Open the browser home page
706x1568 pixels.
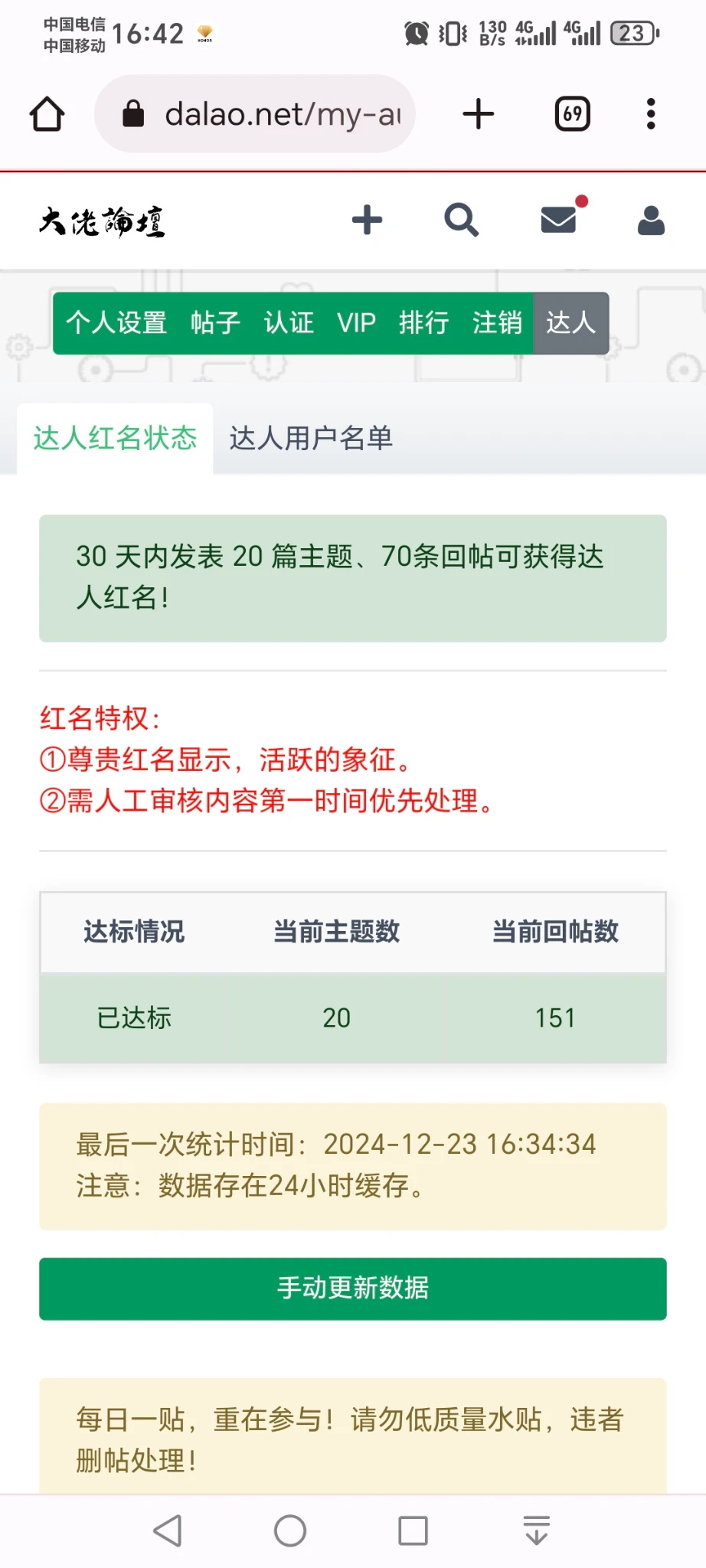(x=47, y=114)
